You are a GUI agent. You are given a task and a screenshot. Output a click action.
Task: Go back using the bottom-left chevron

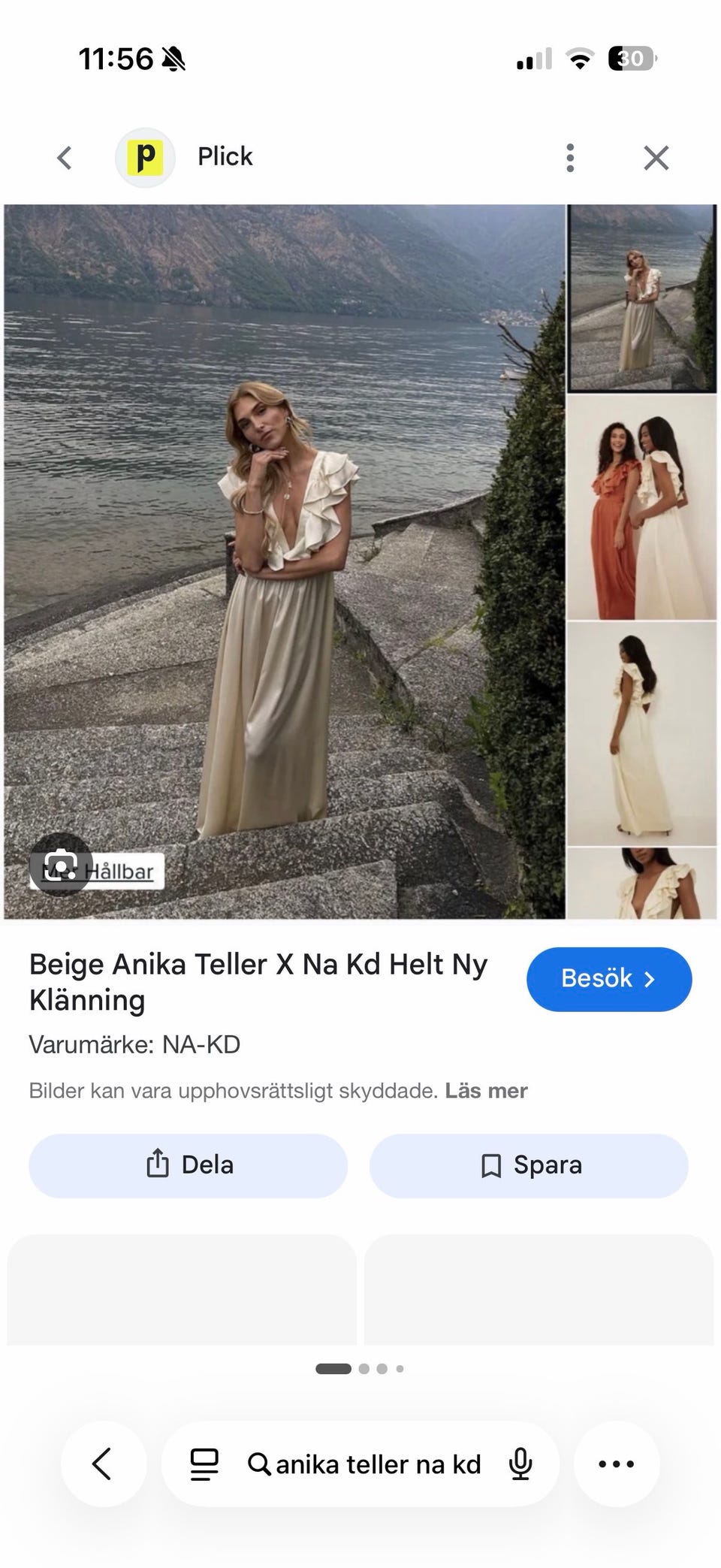tap(103, 1464)
